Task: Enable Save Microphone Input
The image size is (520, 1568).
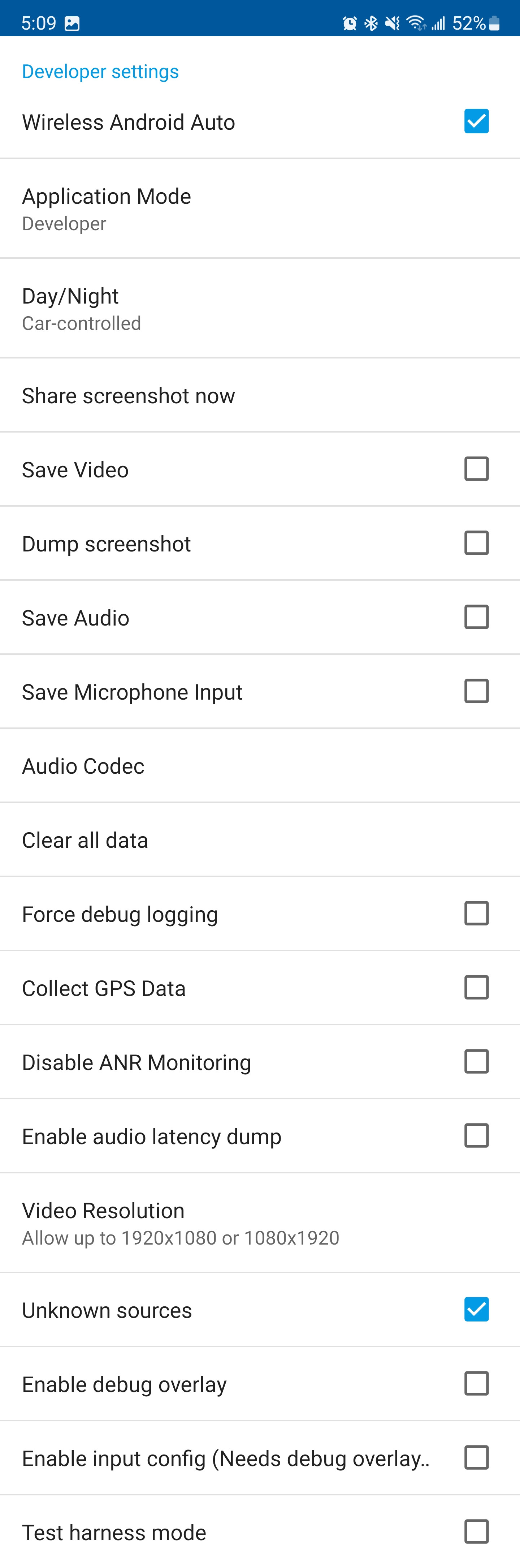Action: [476, 691]
